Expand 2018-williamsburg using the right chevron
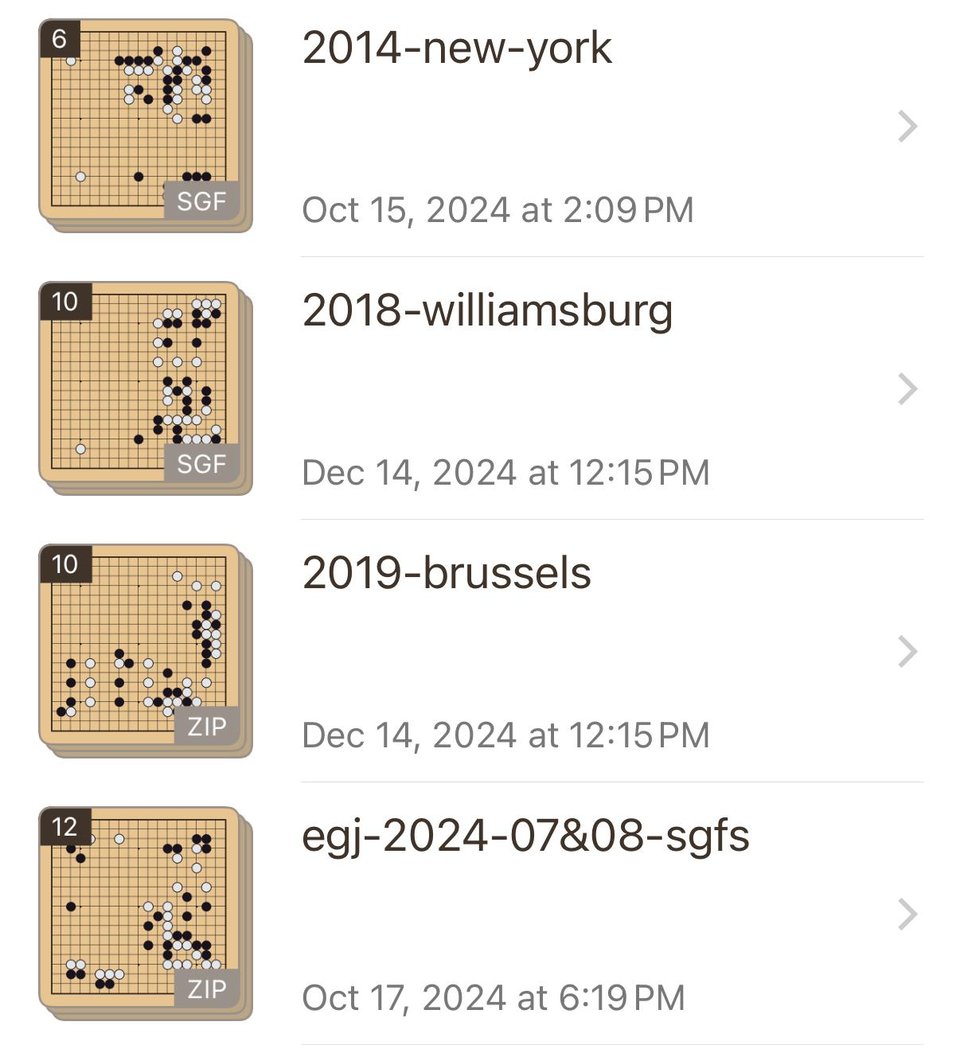This screenshot has height=1045, width=960. (x=906, y=389)
